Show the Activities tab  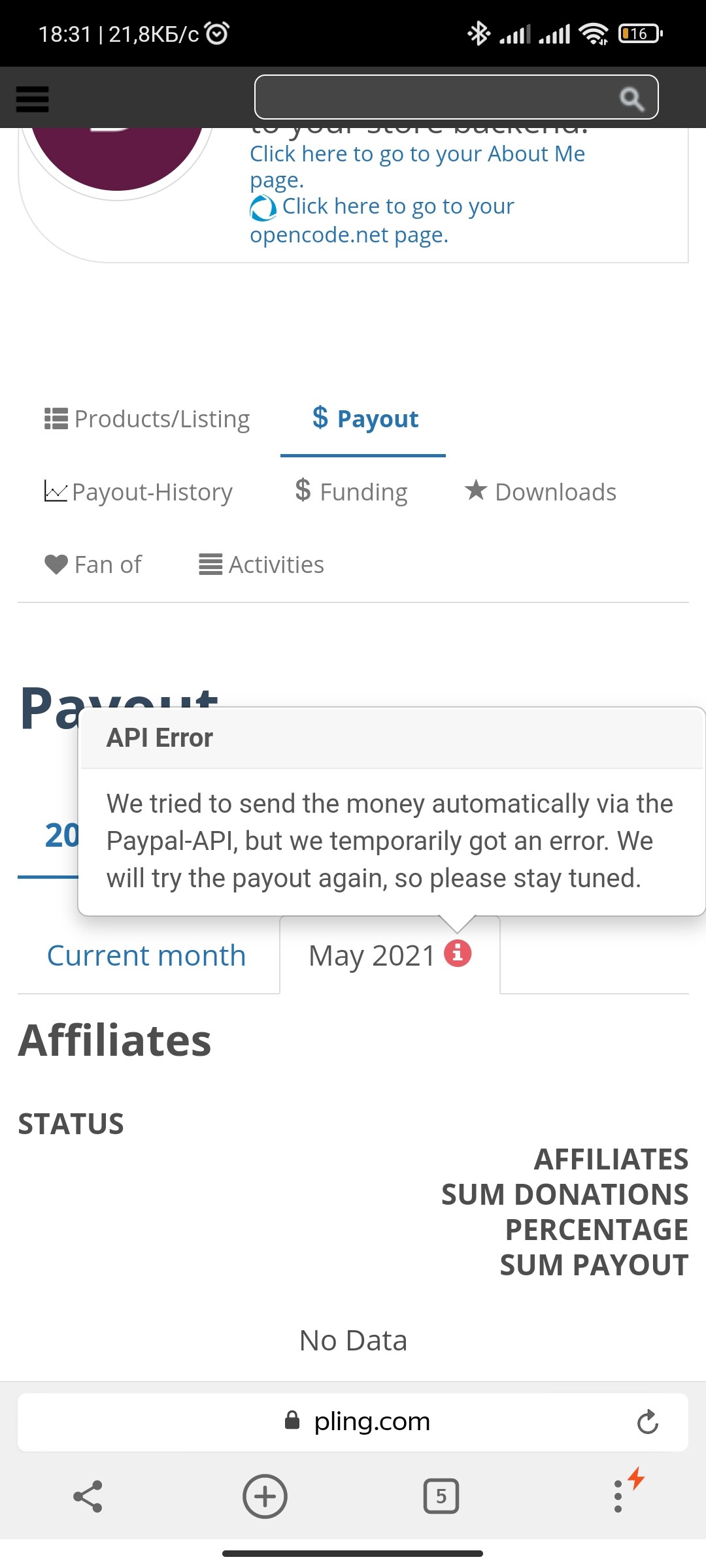(261, 564)
